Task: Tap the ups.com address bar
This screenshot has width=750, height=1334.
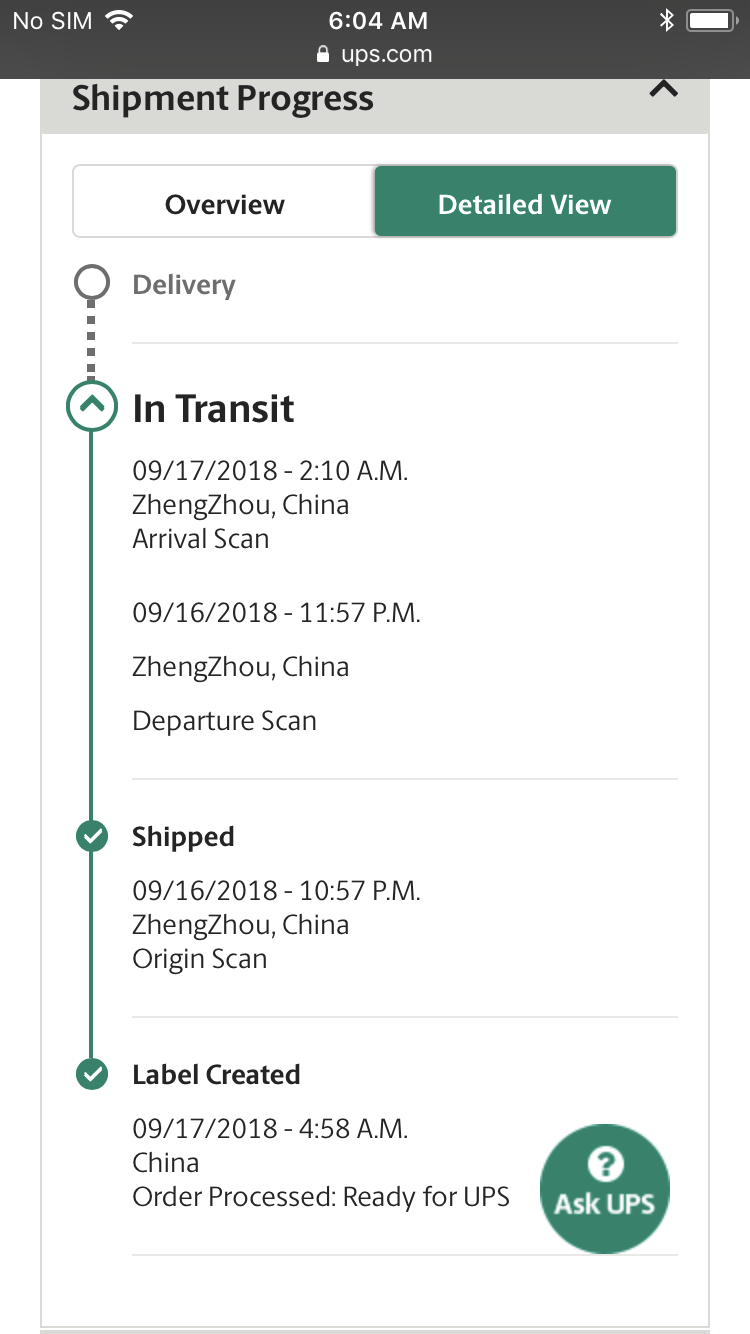Action: click(375, 54)
